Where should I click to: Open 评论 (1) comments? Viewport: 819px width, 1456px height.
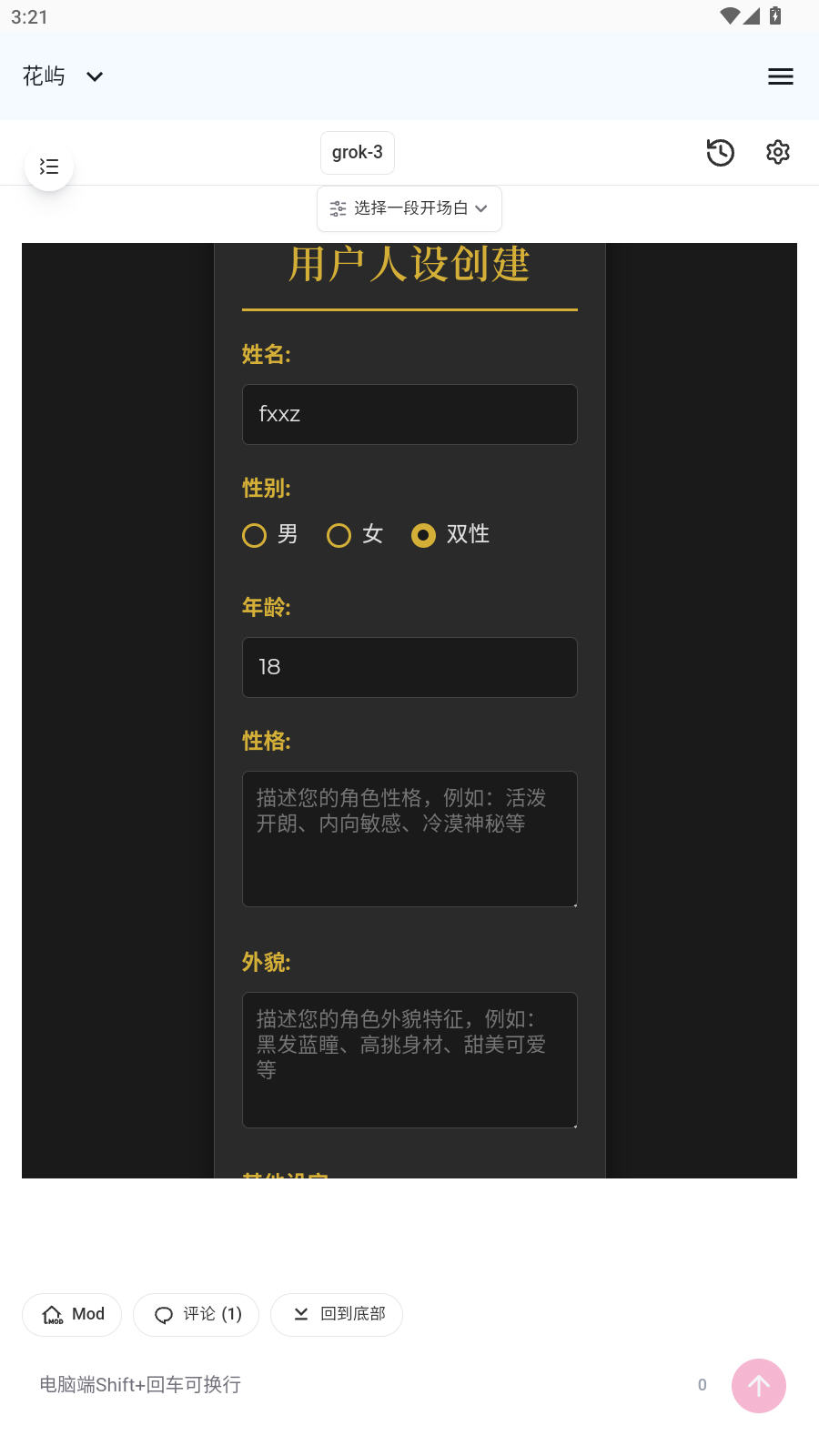197,1314
